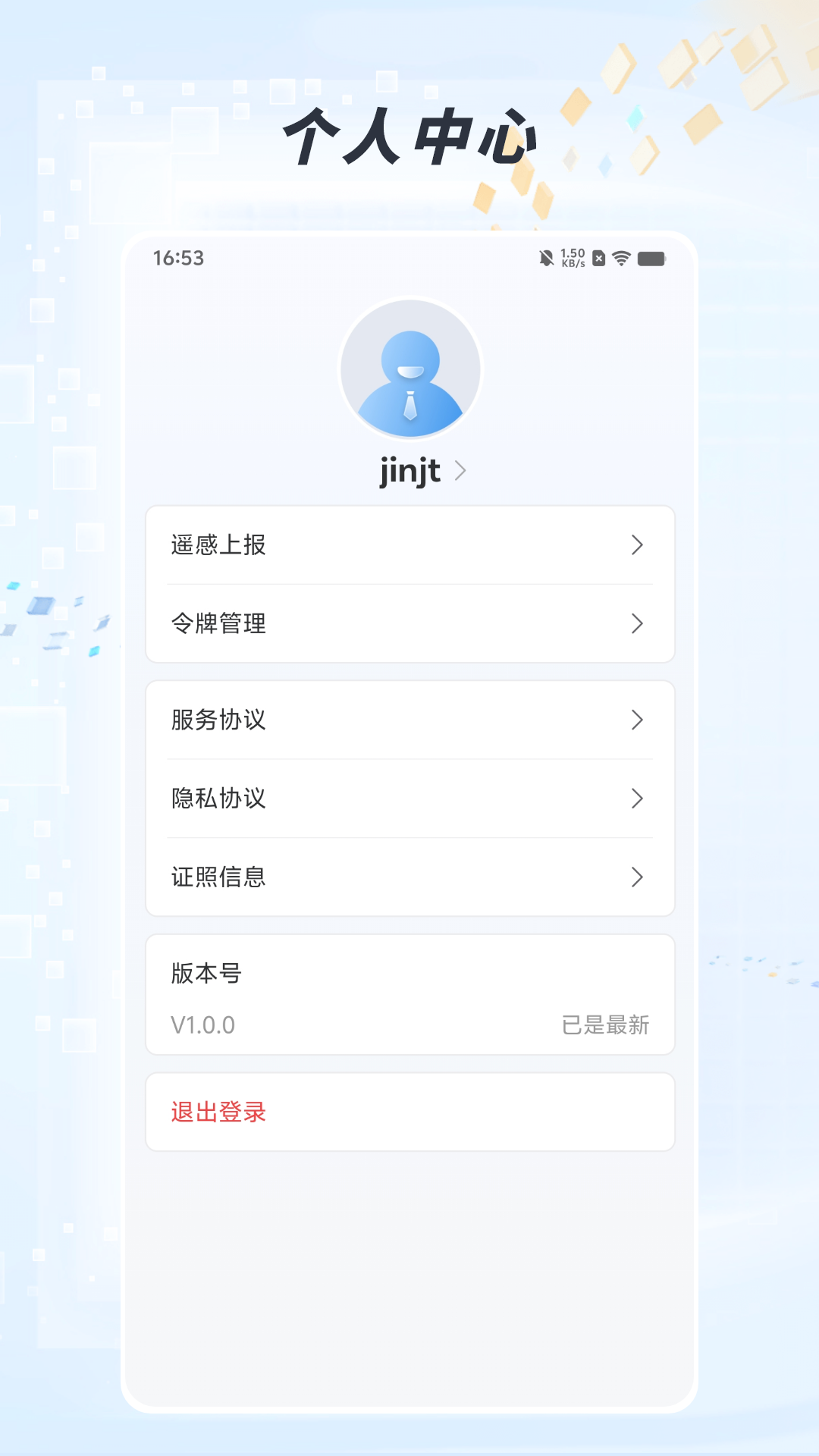Click the battery indicator in the status bar
The height and width of the screenshot is (1456, 819).
[651, 258]
